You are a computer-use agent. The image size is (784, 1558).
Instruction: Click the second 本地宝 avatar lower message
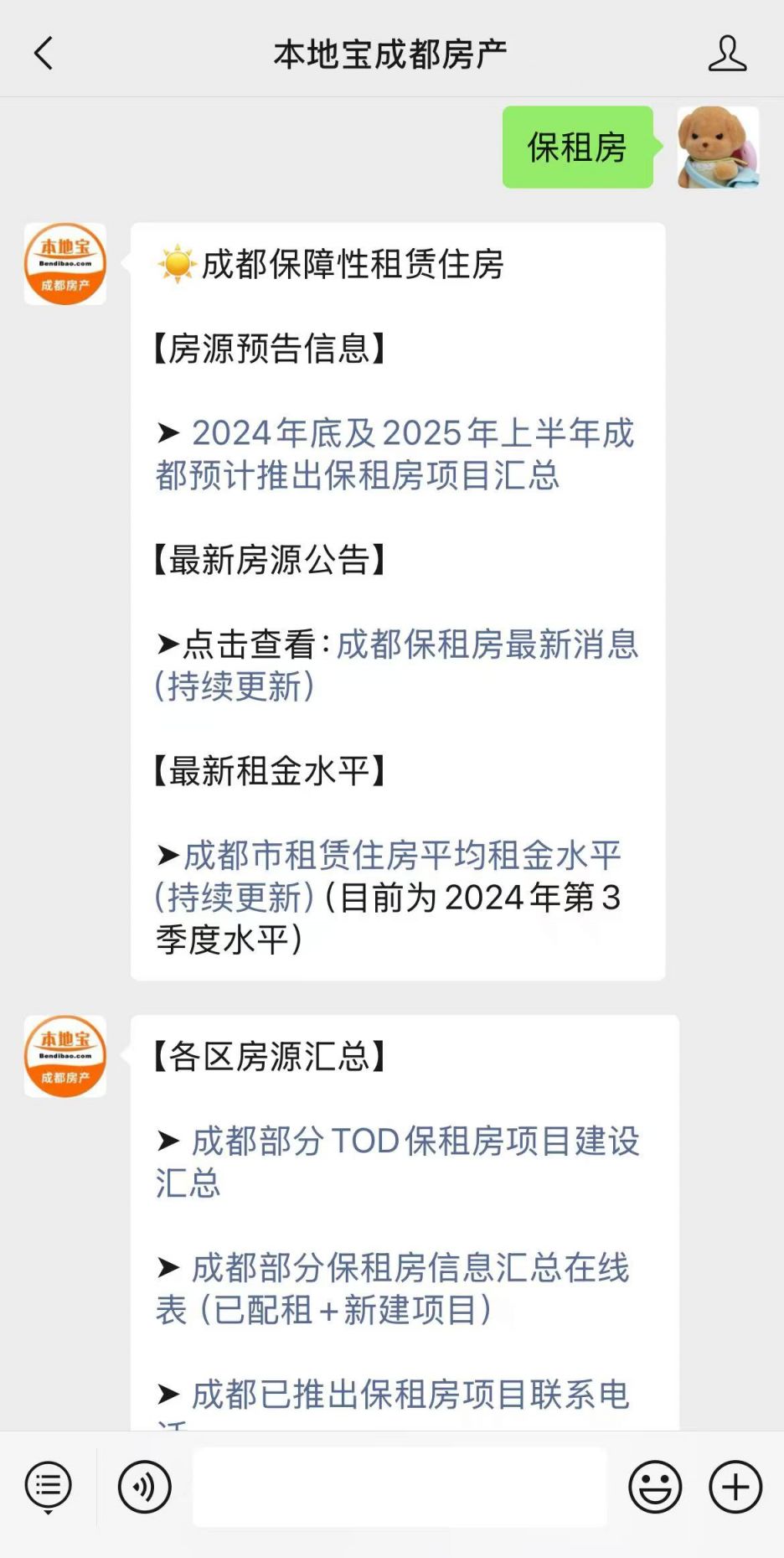[x=64, y=1055]
